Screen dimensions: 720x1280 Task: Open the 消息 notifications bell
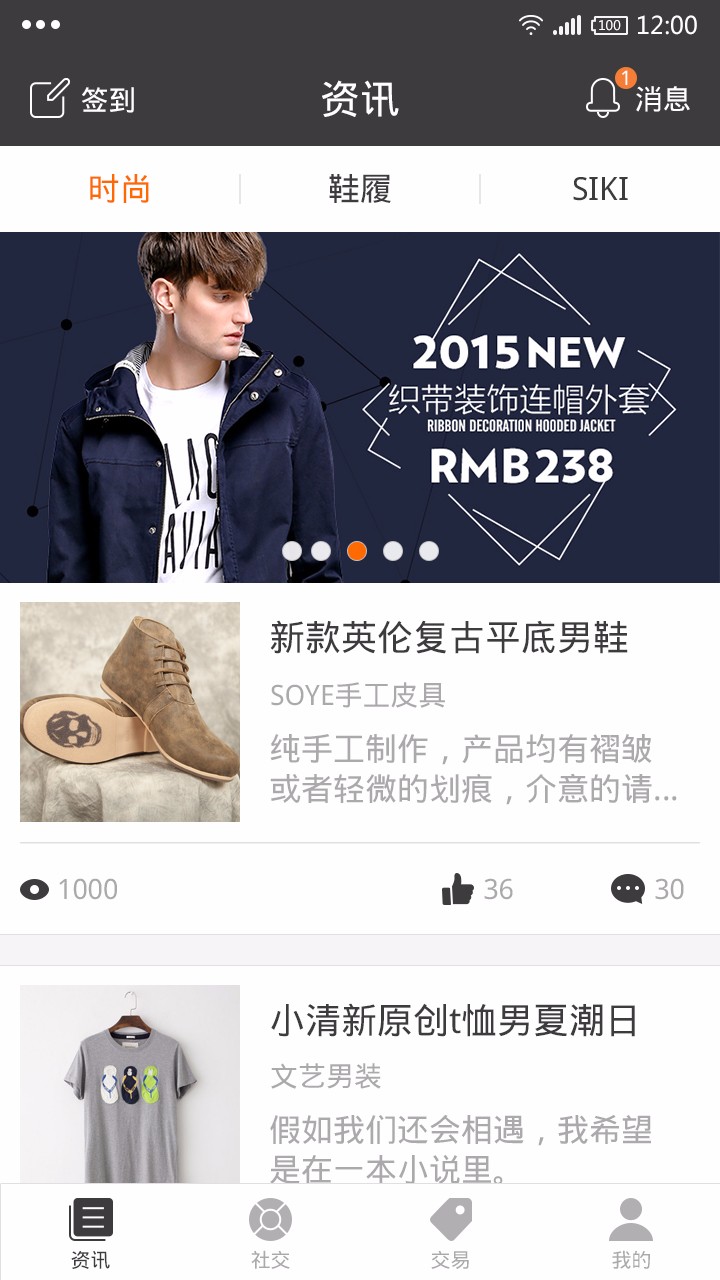[637, 98]
